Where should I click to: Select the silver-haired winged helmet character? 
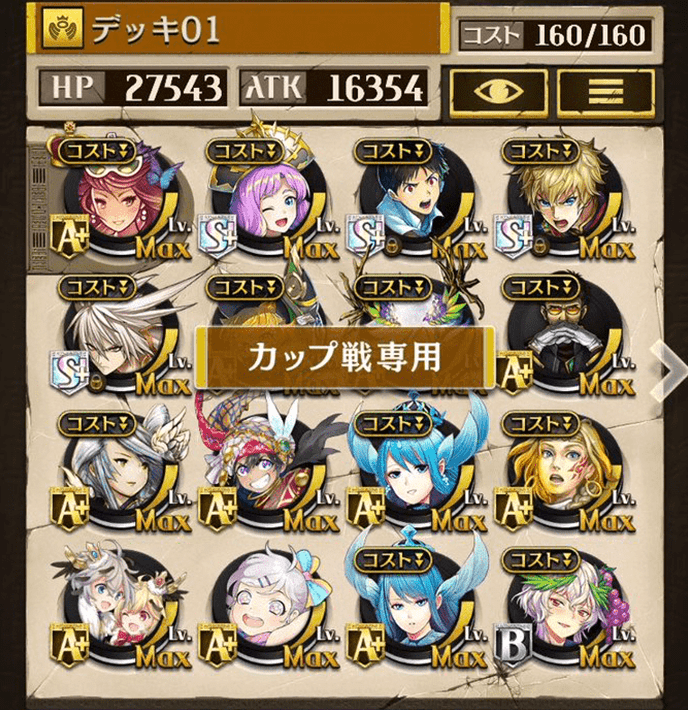[x=120, y=472]
